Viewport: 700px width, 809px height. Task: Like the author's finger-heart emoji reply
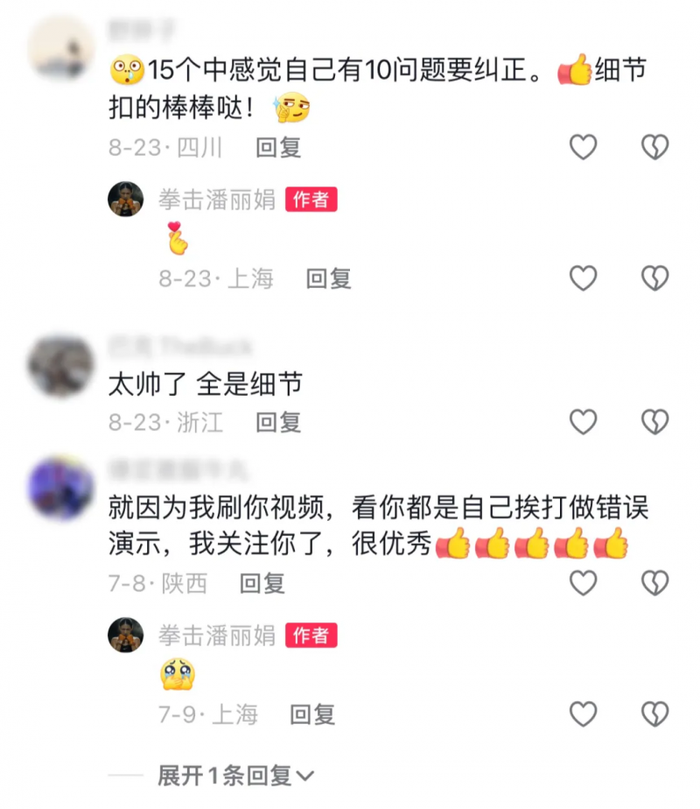(x=583, y=278)
